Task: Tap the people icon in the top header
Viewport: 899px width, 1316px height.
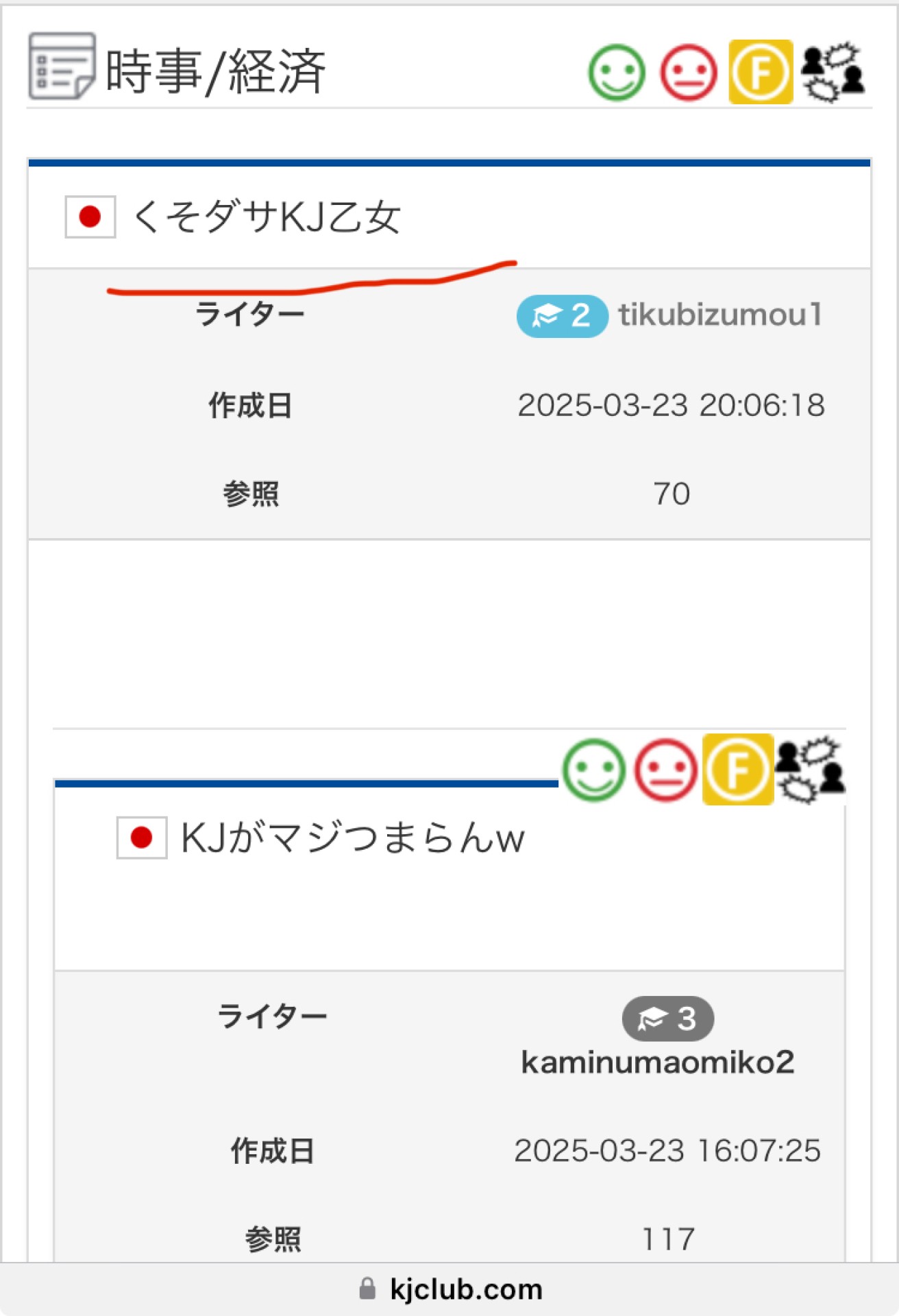Action: (833, 73)
